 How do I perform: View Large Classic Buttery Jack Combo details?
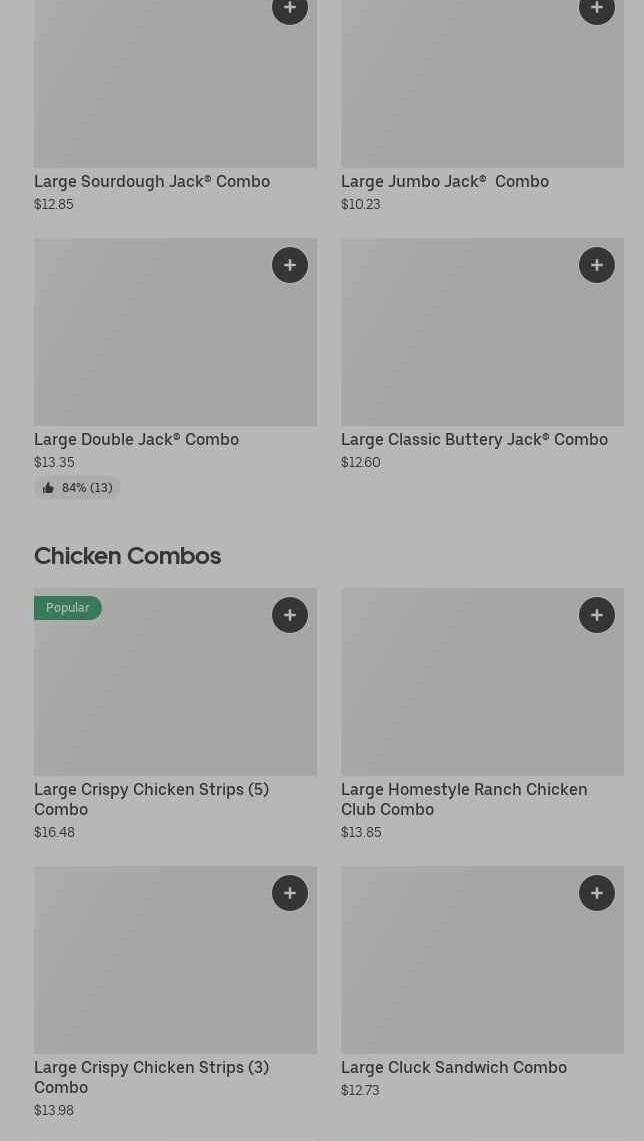coord(474,439)
